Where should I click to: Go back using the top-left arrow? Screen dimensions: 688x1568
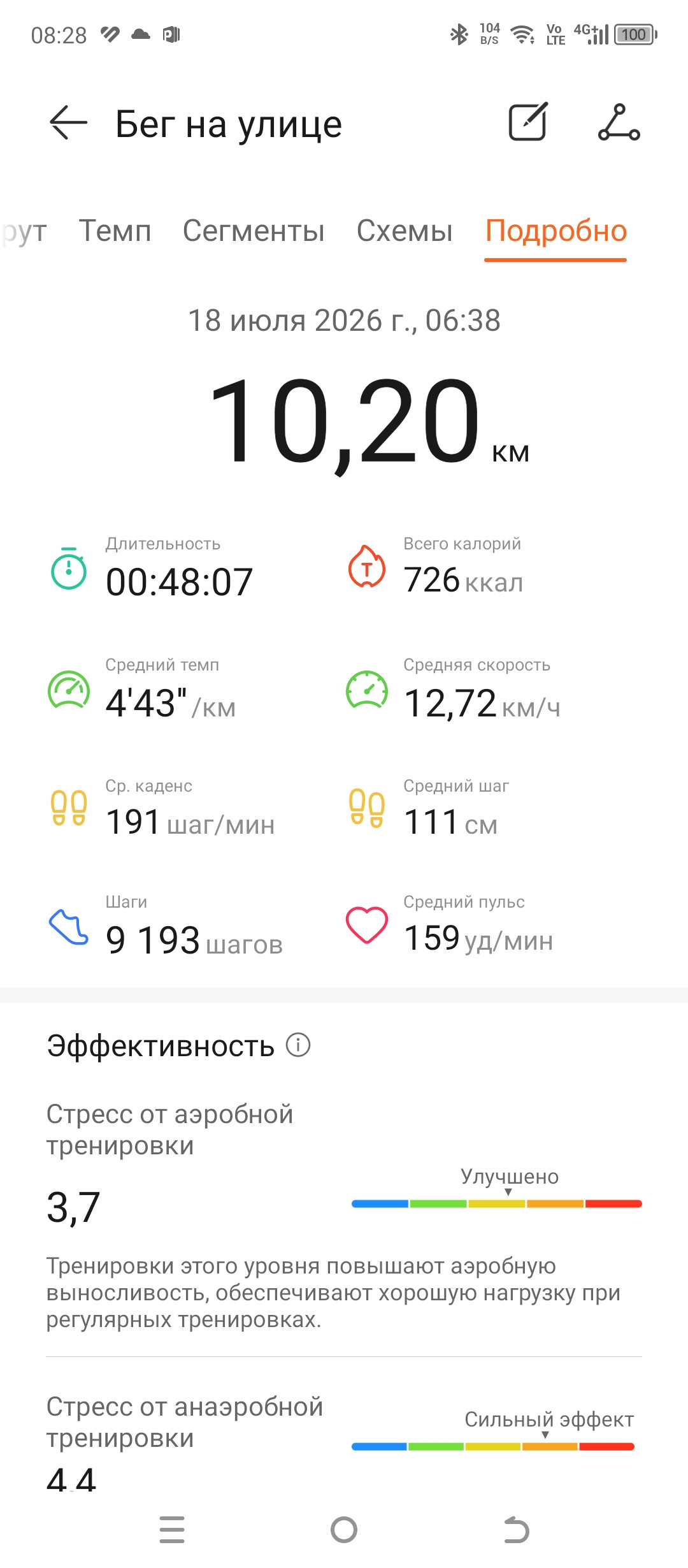click(68, 122)
